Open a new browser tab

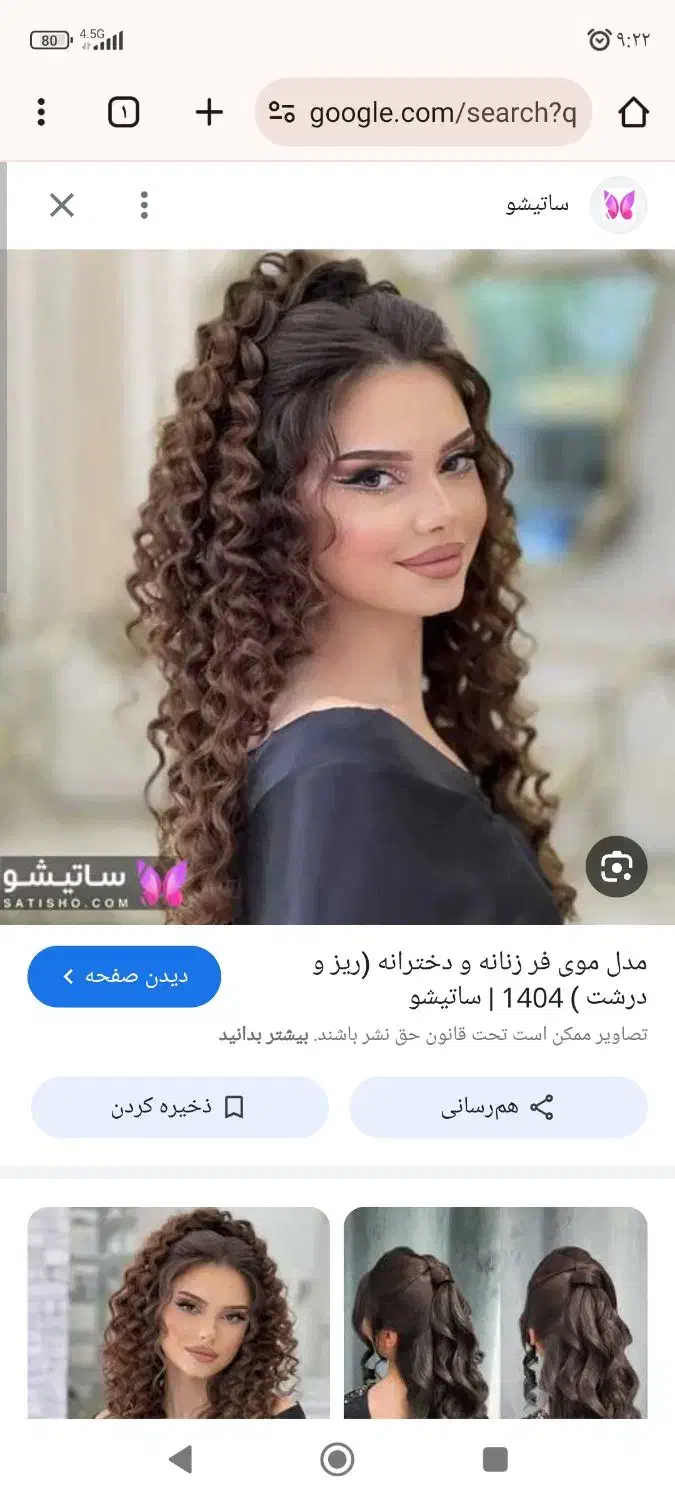point(209,112)
